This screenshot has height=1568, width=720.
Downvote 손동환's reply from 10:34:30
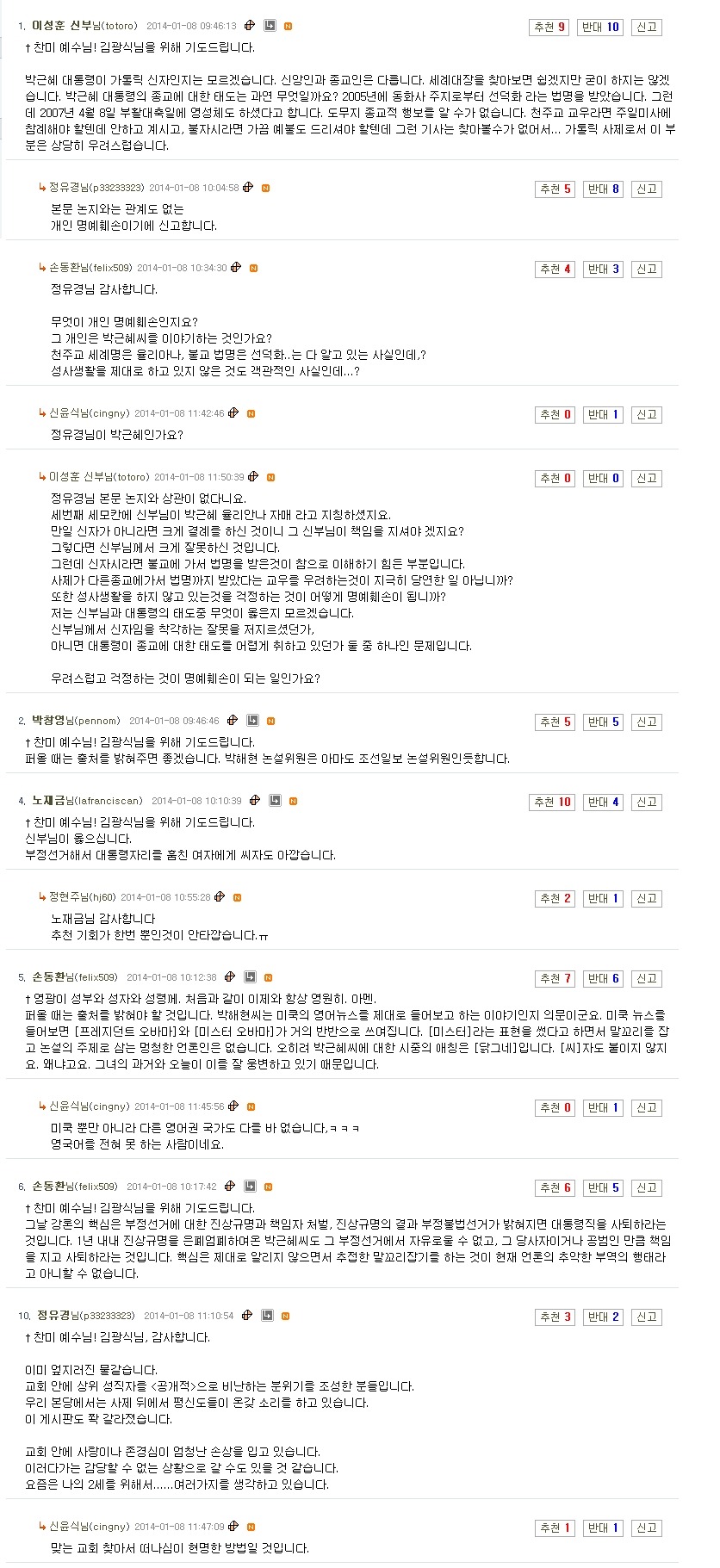coord(603,269)
